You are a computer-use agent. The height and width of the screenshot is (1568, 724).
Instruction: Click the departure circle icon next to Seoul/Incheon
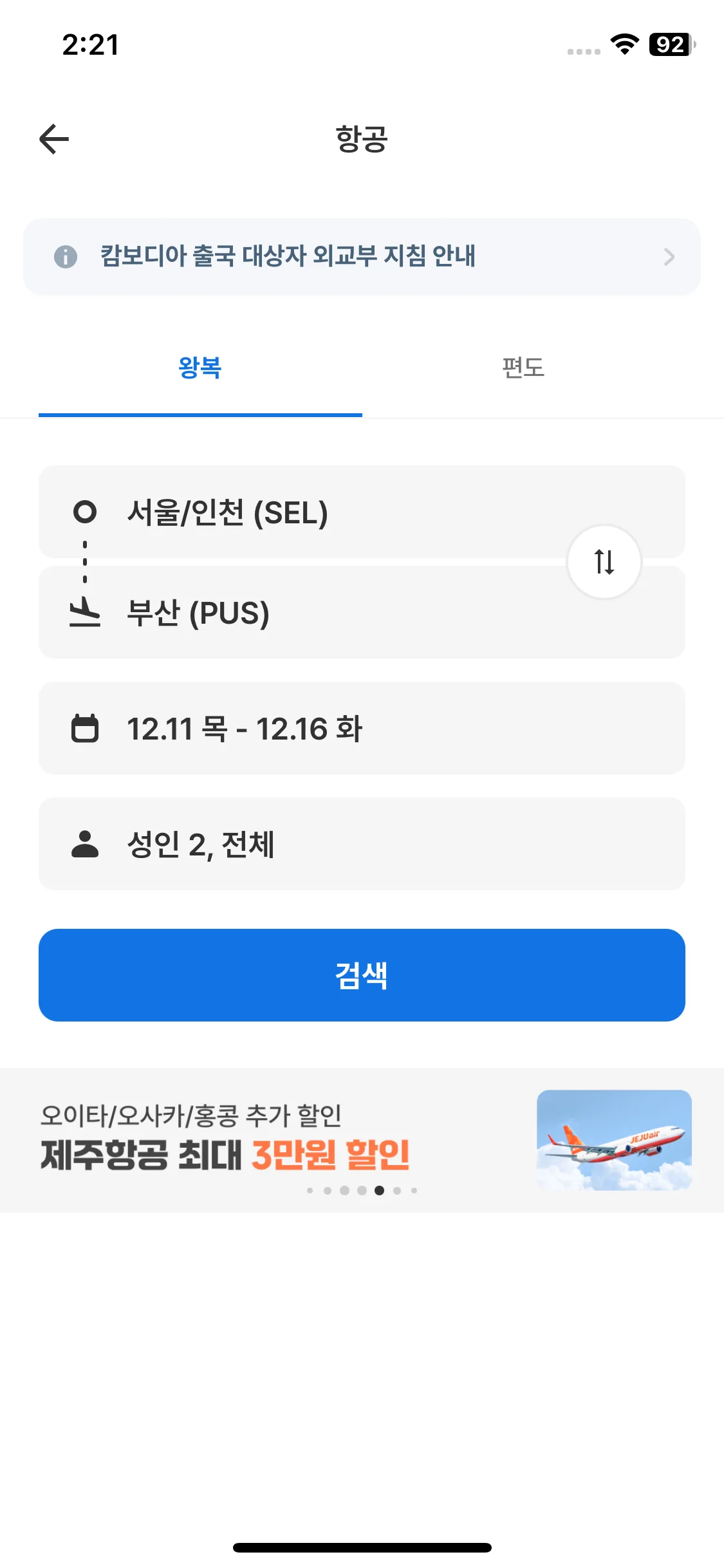click(x=86, y=512)
